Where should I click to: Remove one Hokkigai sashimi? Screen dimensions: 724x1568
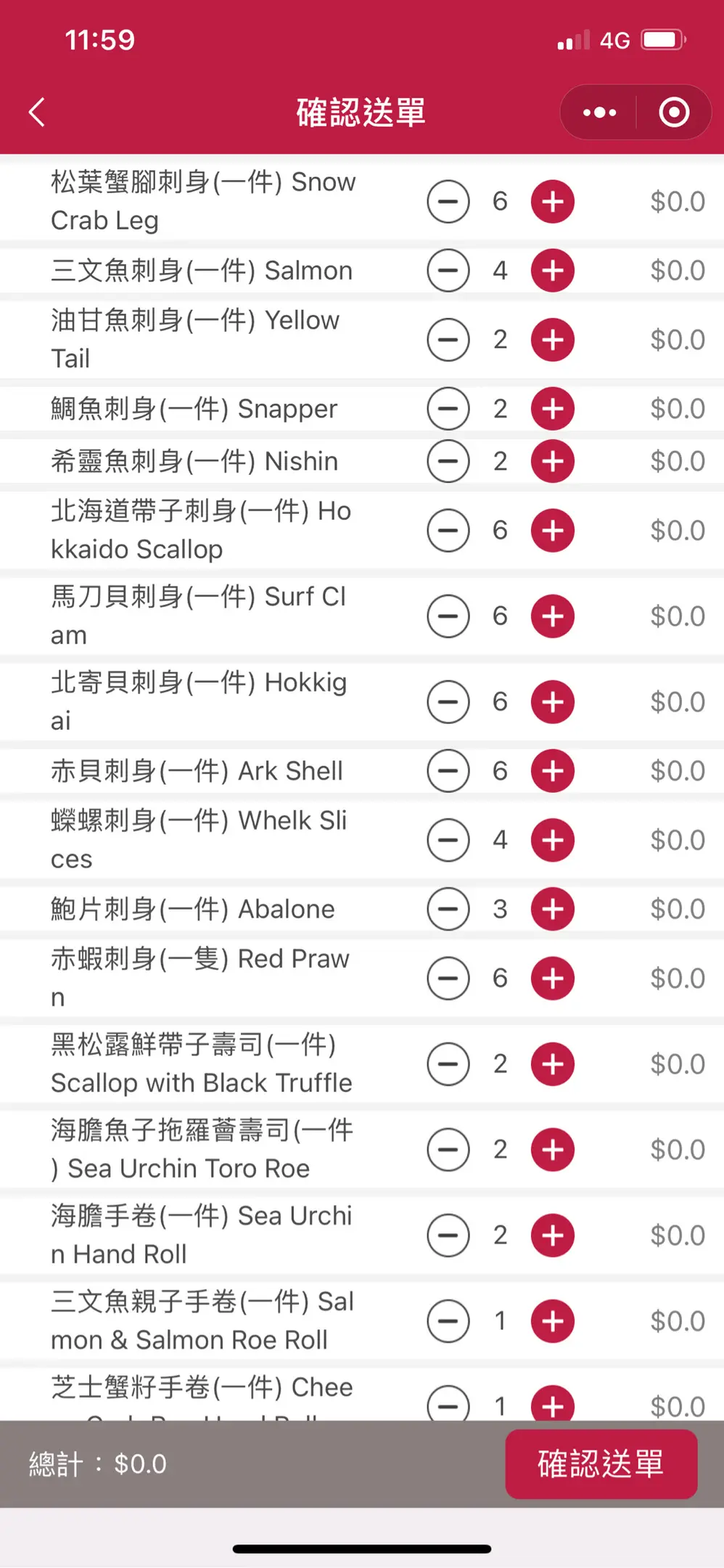click(448, 702)
